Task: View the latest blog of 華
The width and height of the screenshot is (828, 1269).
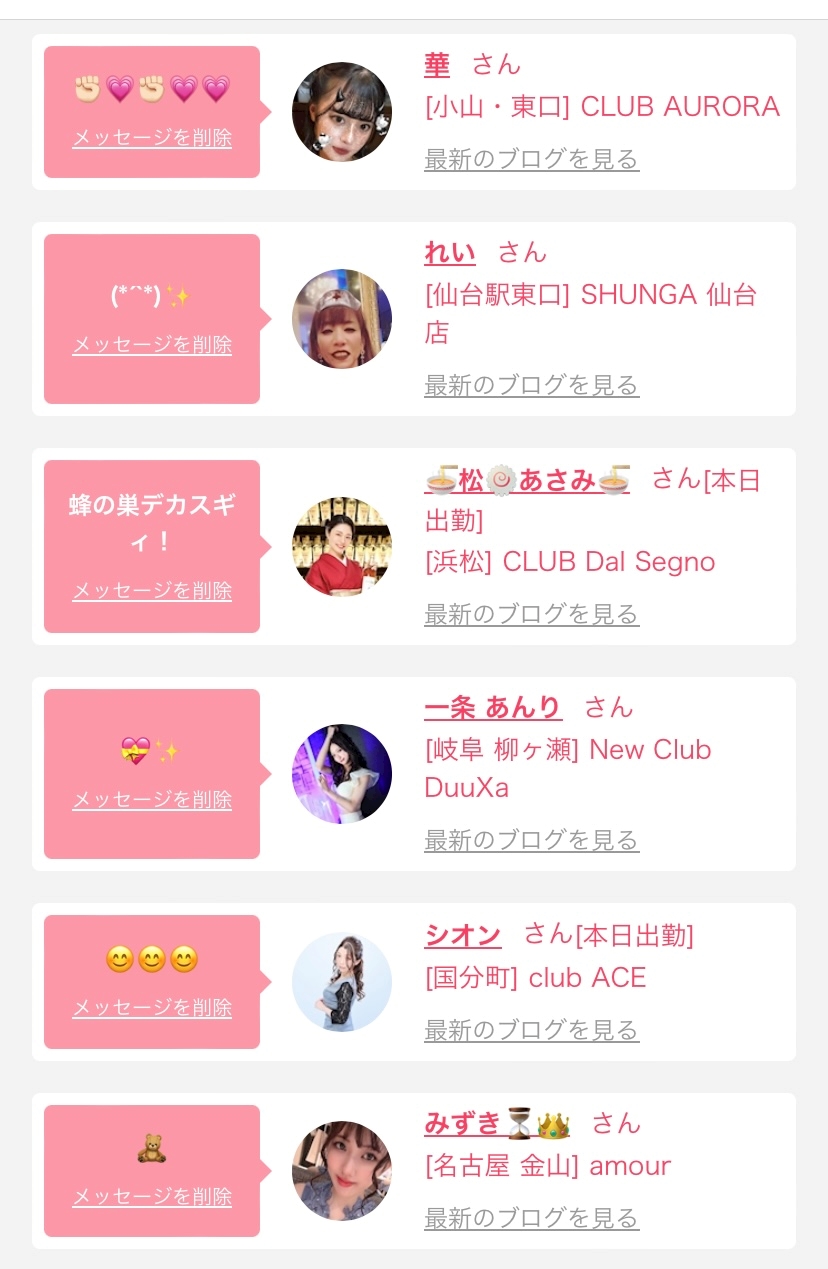Action: [531, 159]
